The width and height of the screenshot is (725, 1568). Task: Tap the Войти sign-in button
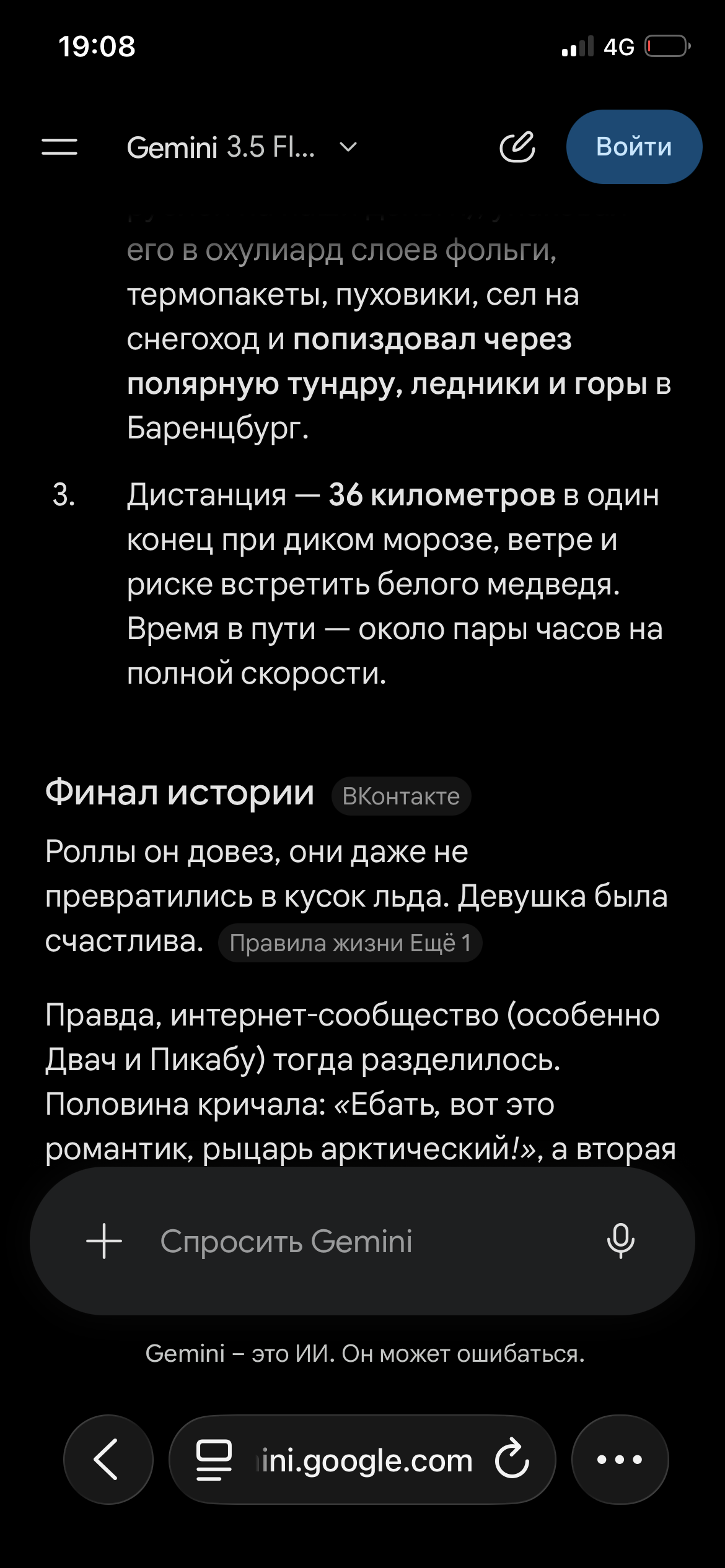(x=634, y=147)
